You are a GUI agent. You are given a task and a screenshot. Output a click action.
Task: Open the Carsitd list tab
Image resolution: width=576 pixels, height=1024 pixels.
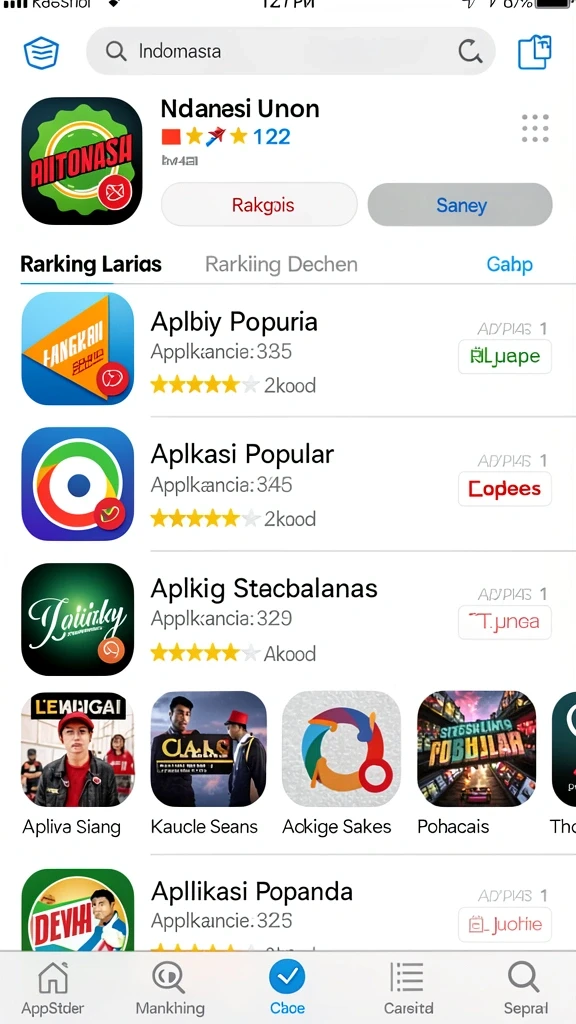[408, 989]
